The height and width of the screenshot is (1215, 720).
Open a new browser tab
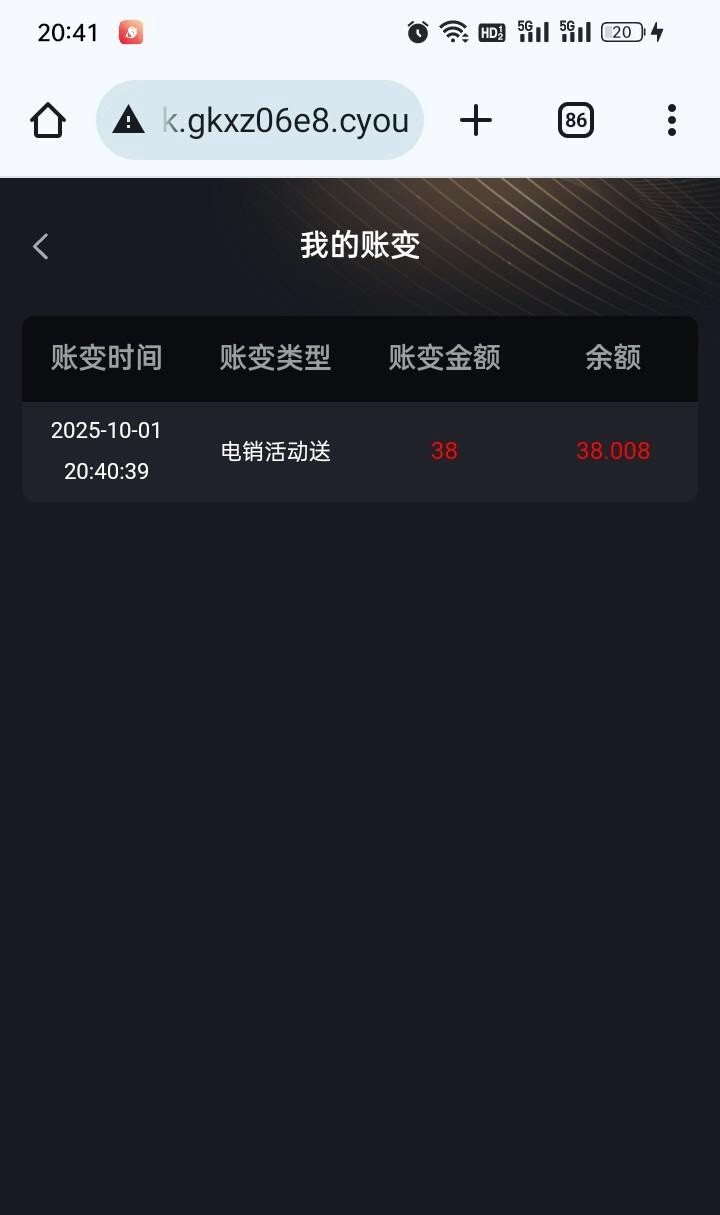click(476, 121)
